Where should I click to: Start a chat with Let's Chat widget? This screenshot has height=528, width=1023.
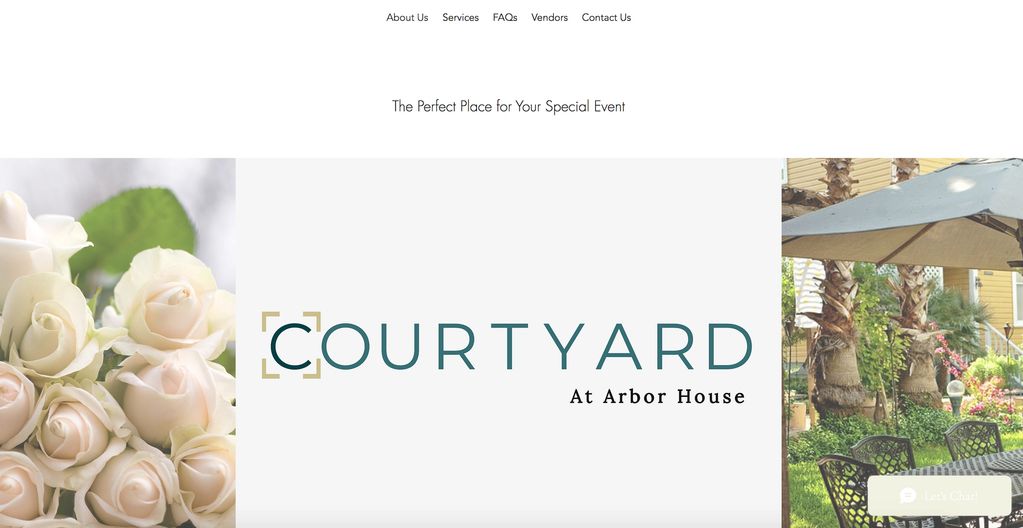coord(939,496)
